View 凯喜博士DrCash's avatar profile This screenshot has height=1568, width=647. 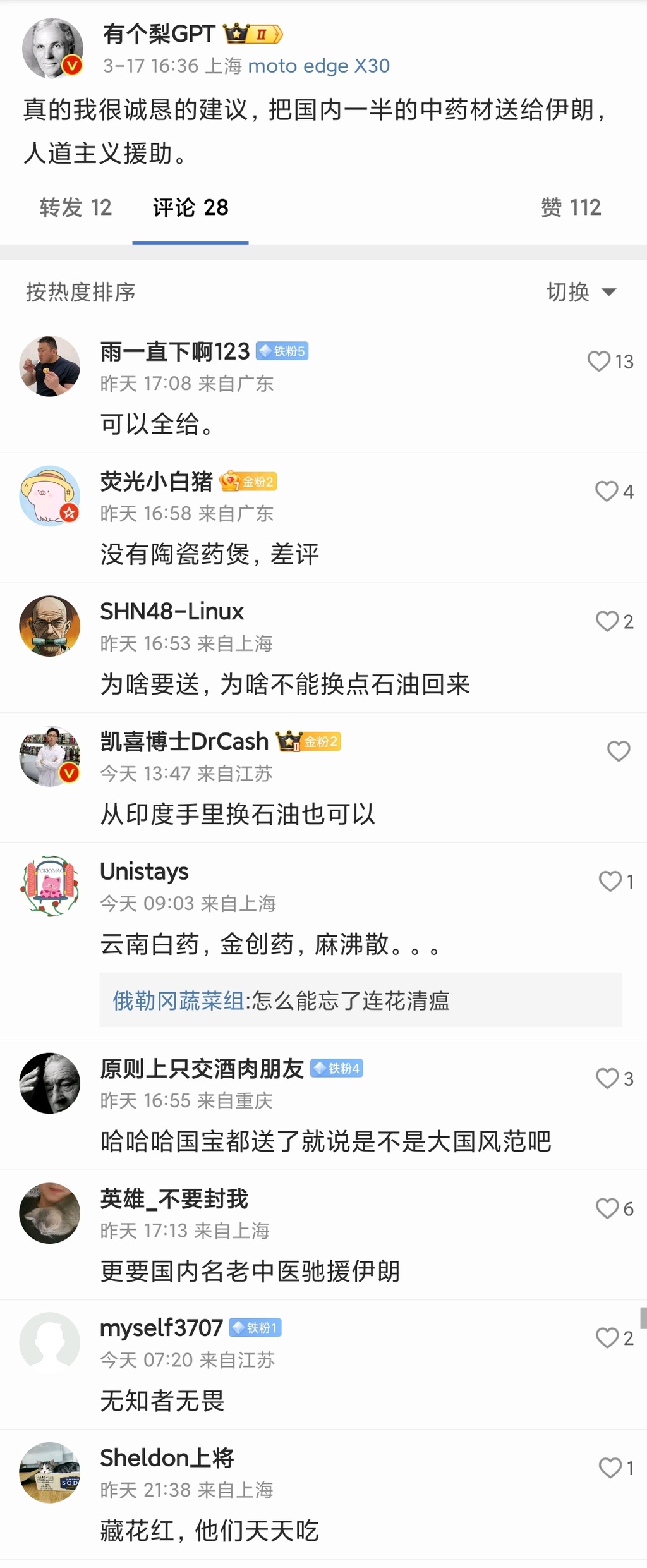coord(50,756)
